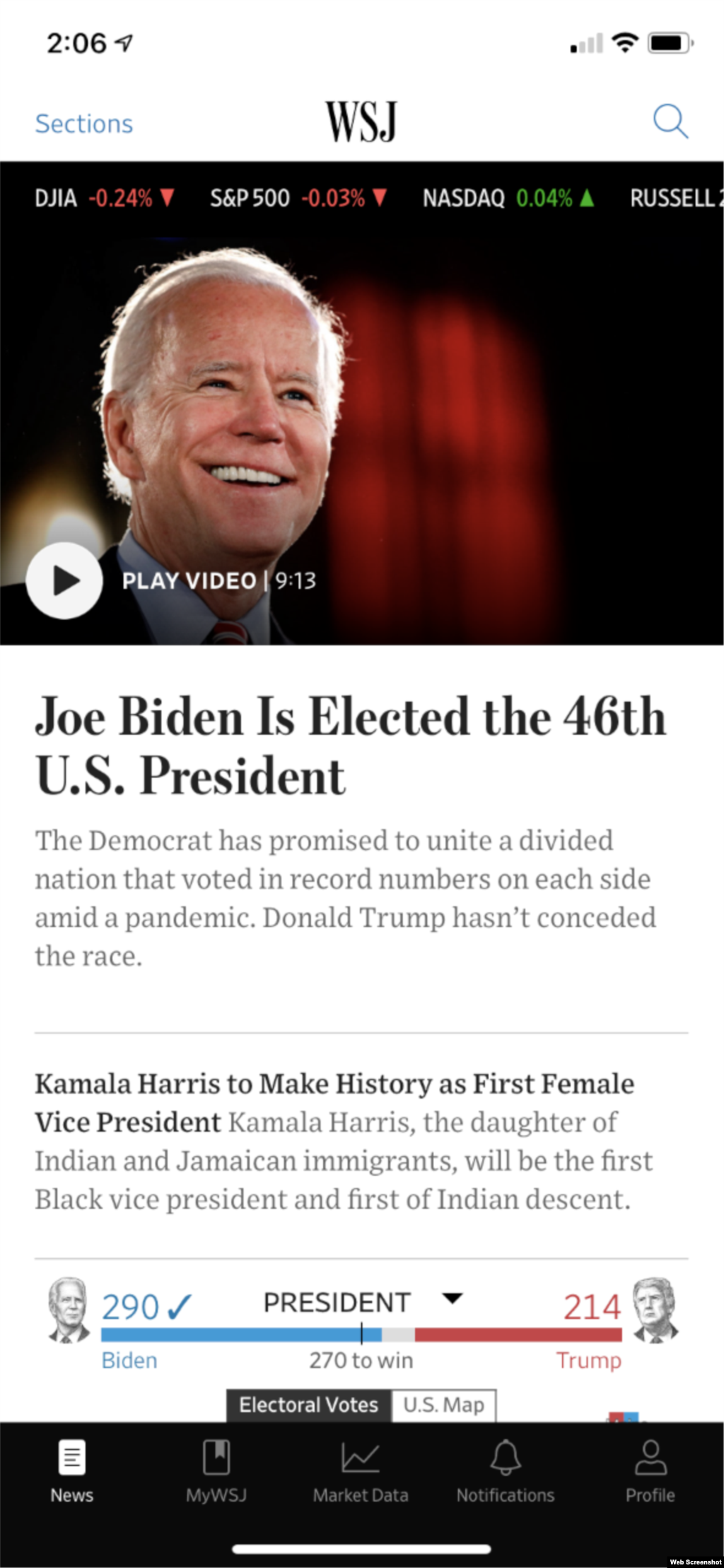The image size is (724, 1568).
Task: View the S&P 500 ticker quote
Action: pos(298,198)
